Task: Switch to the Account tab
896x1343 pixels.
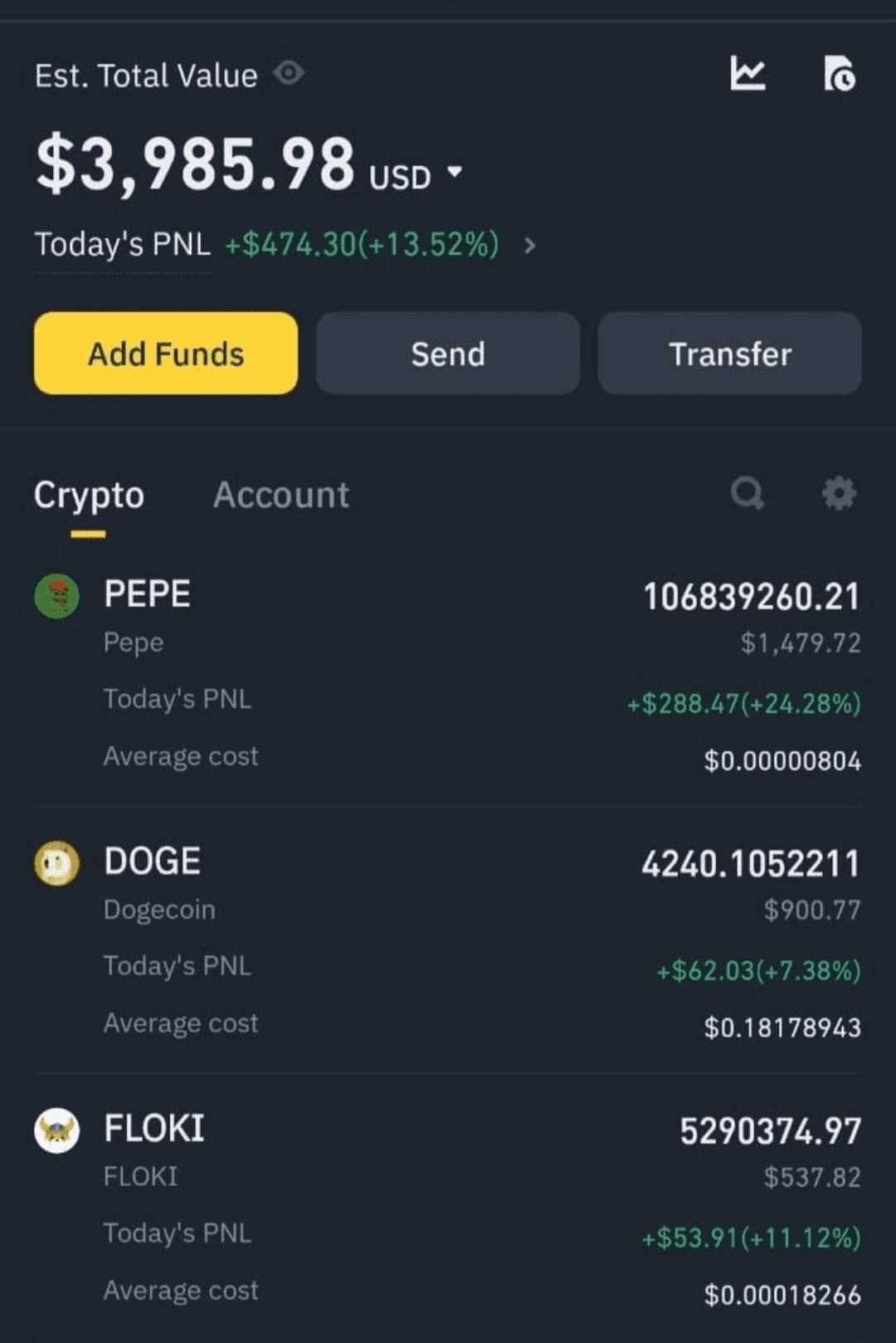Action: [281, 496]
